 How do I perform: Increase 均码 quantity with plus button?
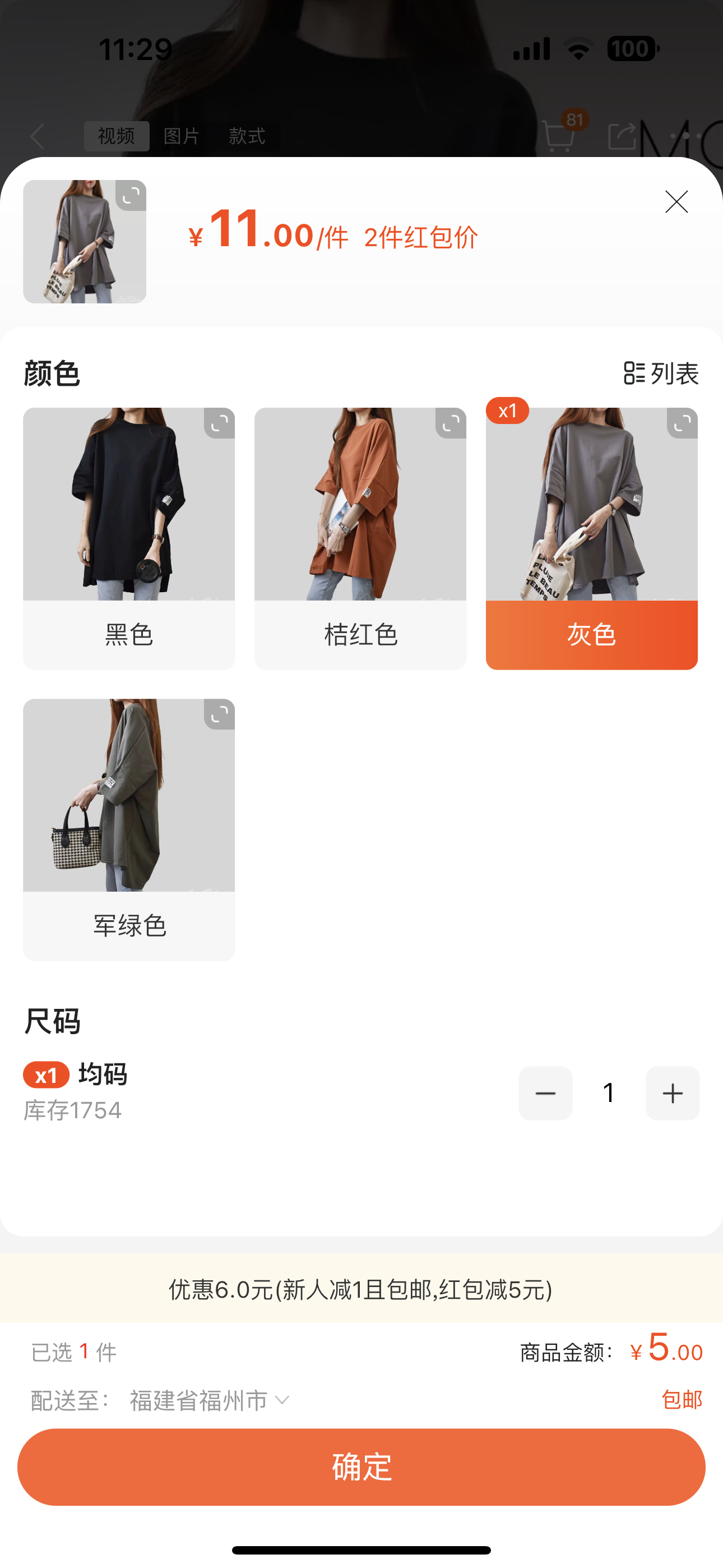[x=673, y=1093]
